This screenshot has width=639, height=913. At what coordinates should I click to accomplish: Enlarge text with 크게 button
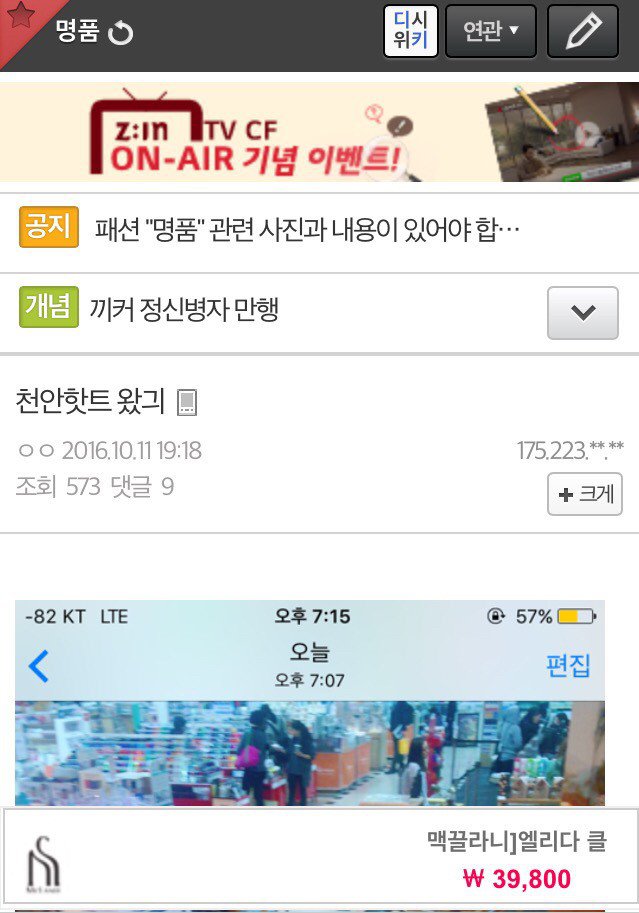585,494
